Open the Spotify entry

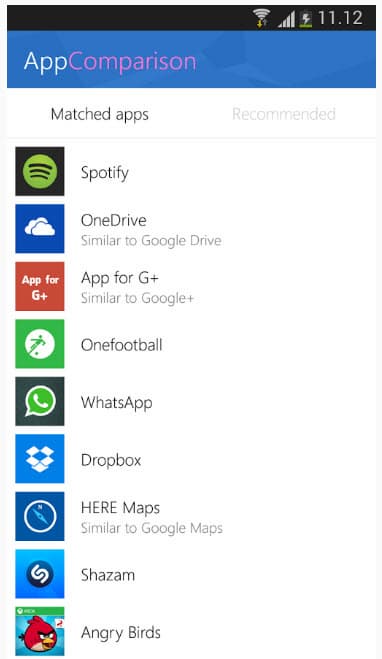tap(191, 171)
